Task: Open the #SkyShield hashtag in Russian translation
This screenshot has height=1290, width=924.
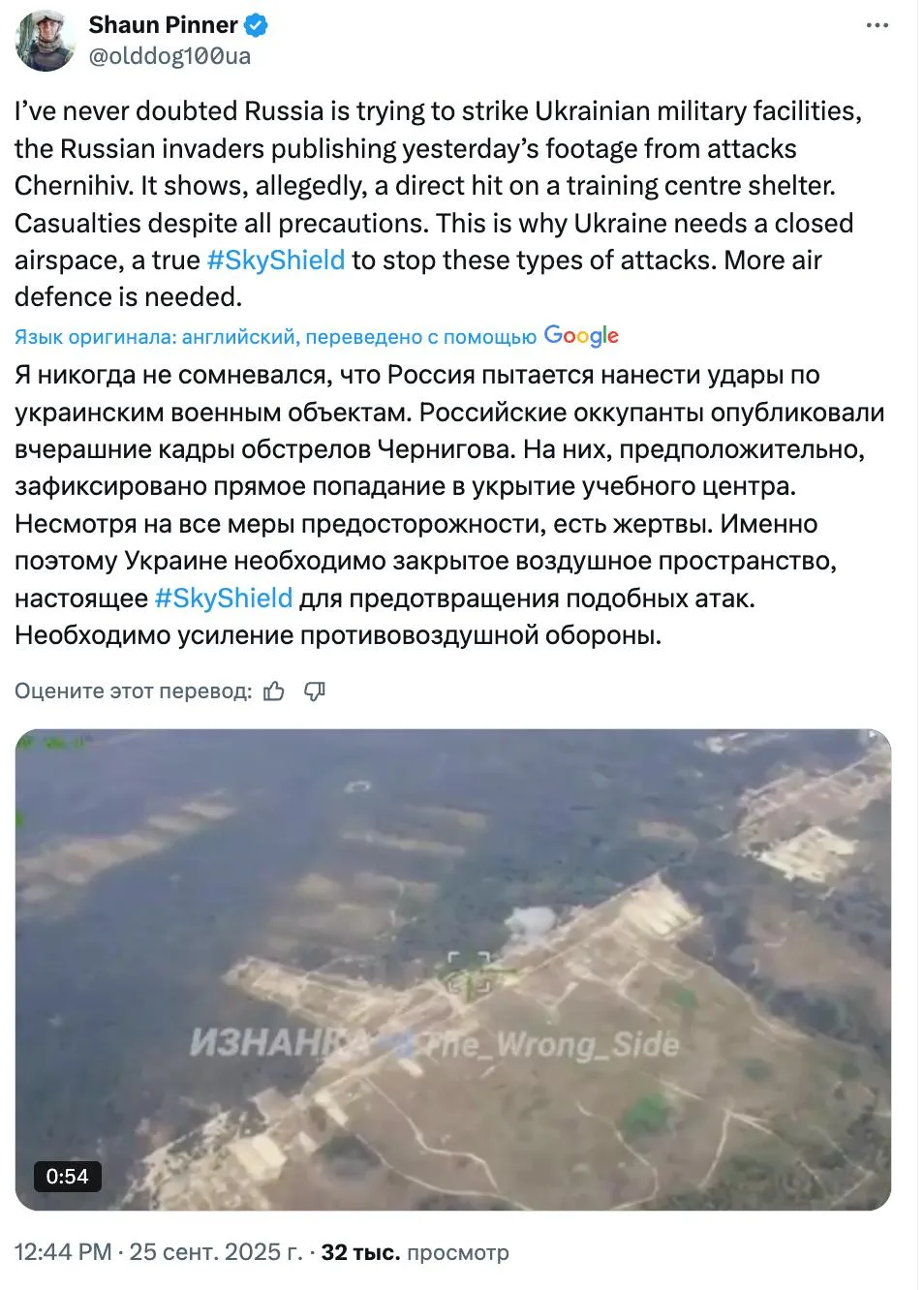Action: click(x=224, y=599)
